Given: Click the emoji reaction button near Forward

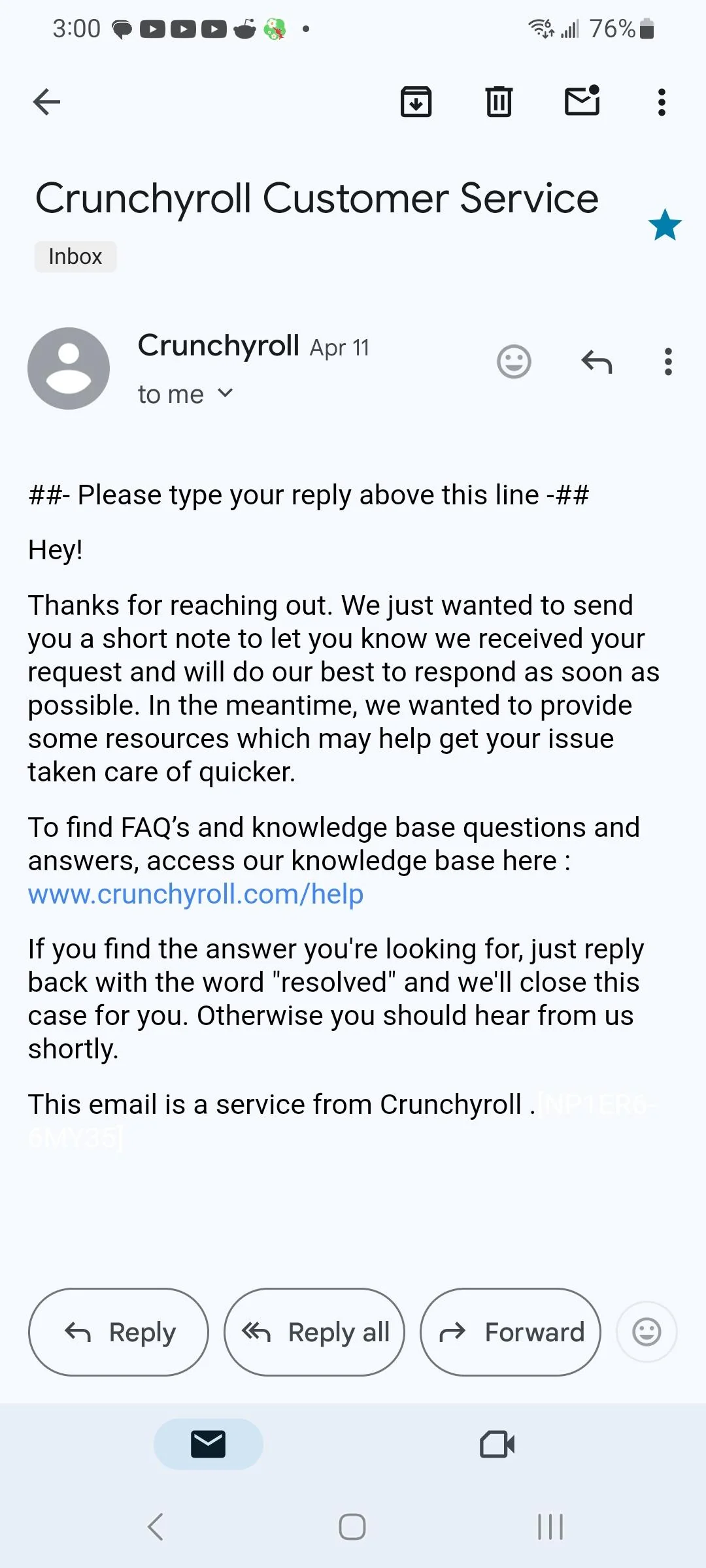Looking at the screenshot, I should click(646, 1331).
